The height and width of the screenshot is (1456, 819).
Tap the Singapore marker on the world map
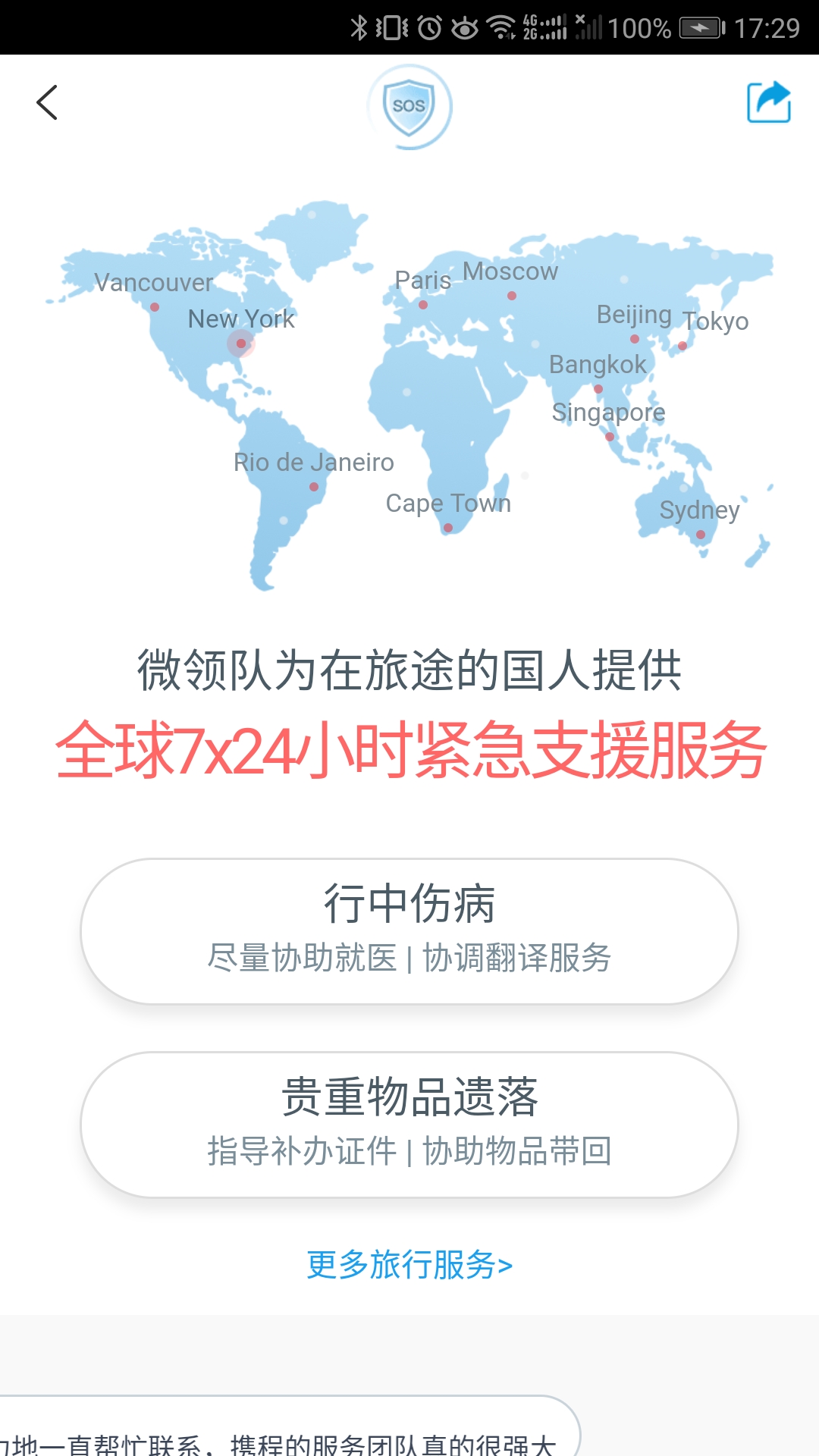608,438
